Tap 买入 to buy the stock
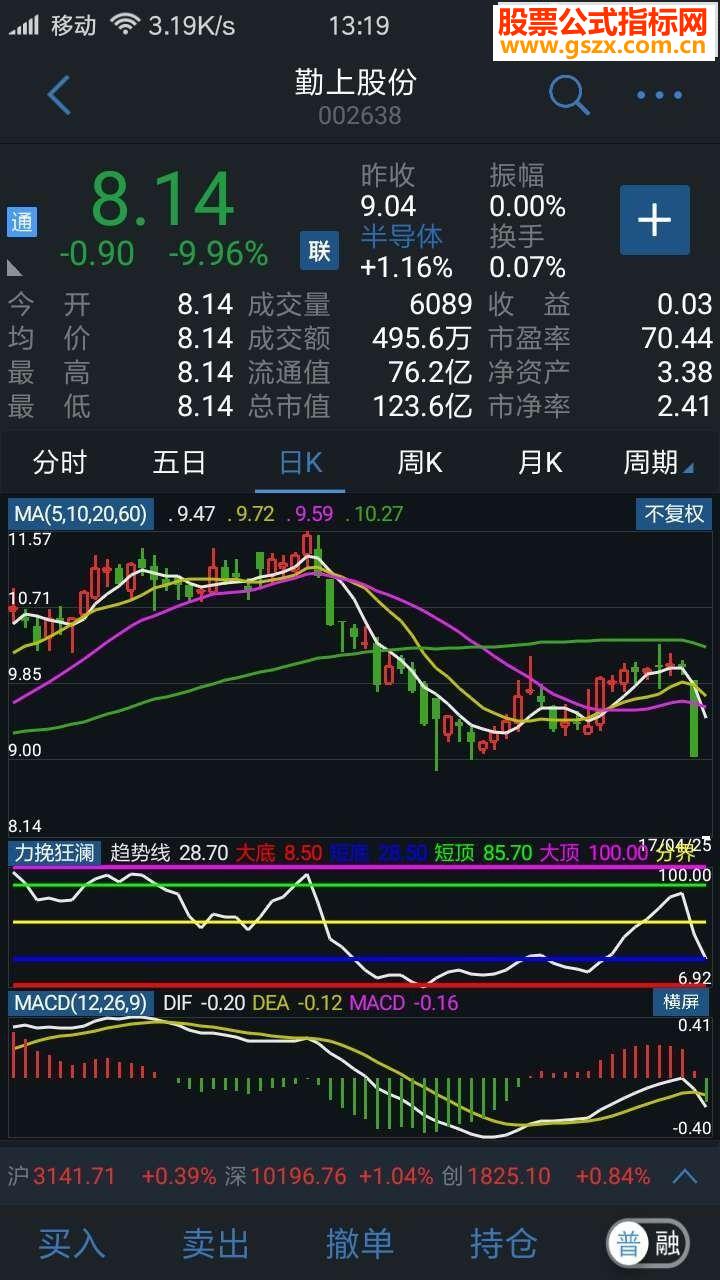 tap(72, 1244)
